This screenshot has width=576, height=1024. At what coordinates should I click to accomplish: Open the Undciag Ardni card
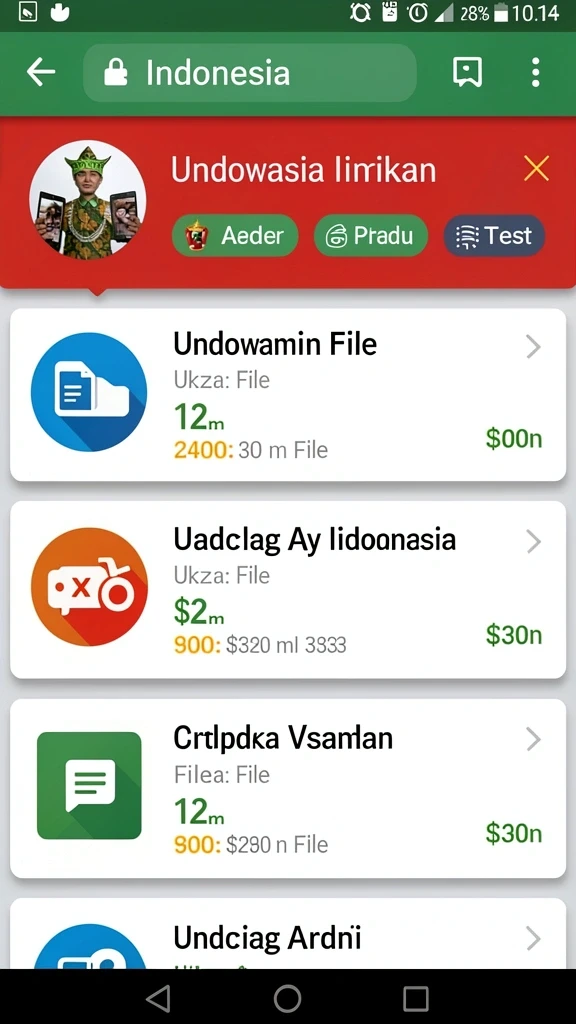click(x=288, y=934)
